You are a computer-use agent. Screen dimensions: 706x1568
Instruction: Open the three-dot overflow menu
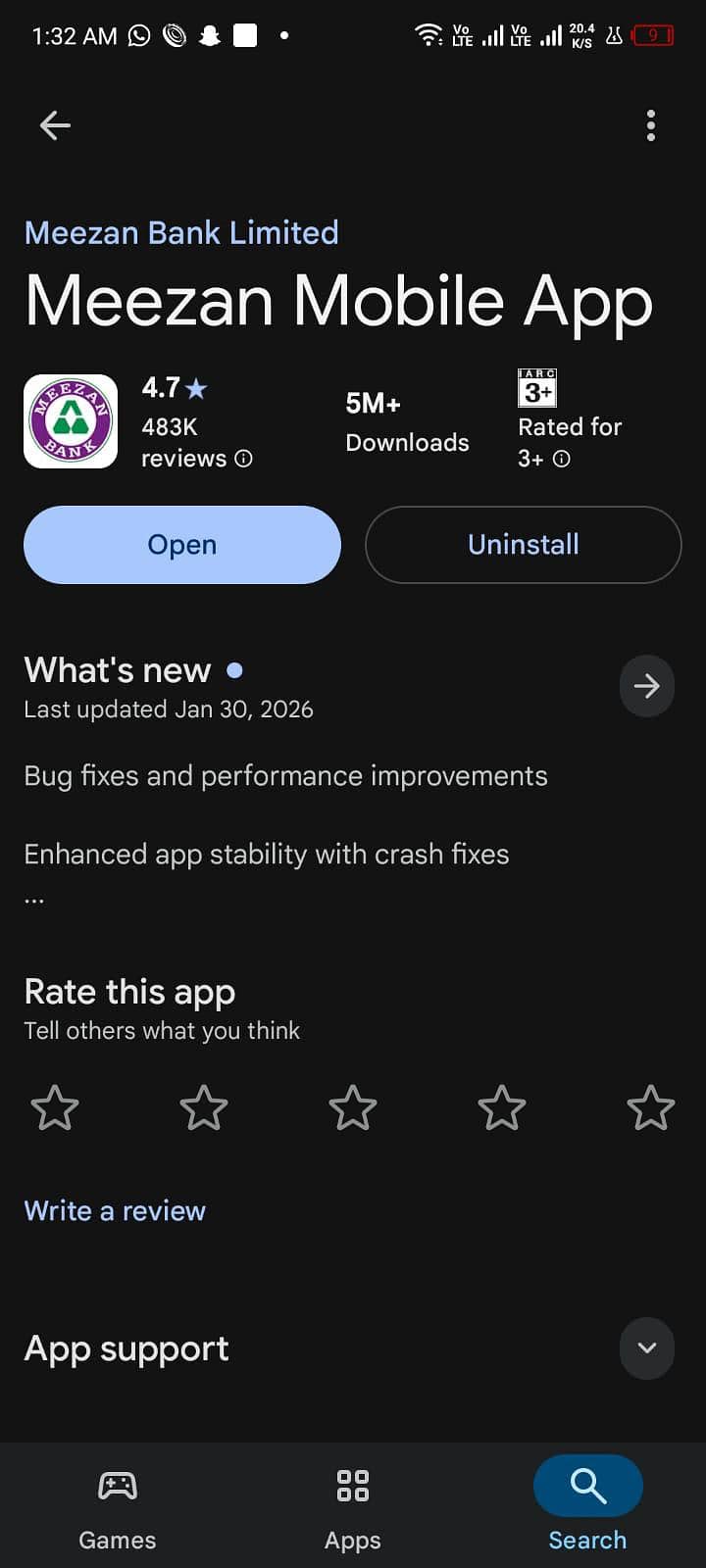click(x=651, y=125)
